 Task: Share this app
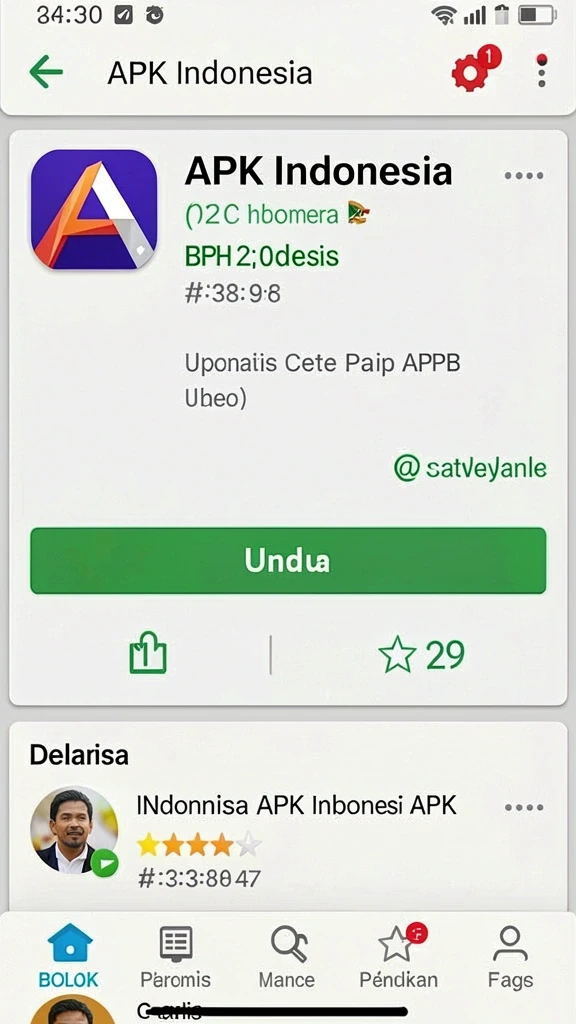pyautogui.click(x=148, y=654)
